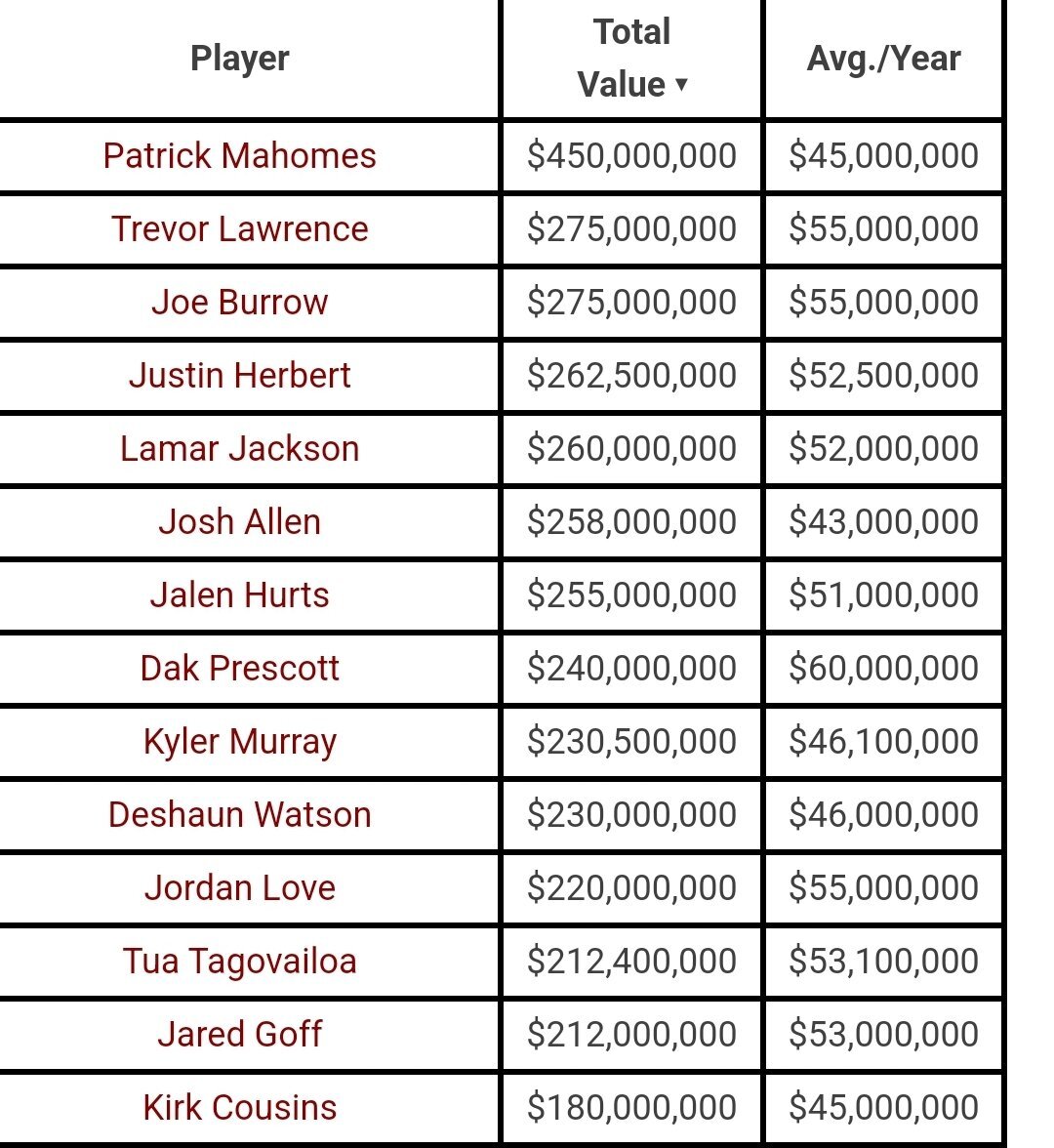Open the Tua Tagovailoa link
1054x1148 pixels.
240,962
